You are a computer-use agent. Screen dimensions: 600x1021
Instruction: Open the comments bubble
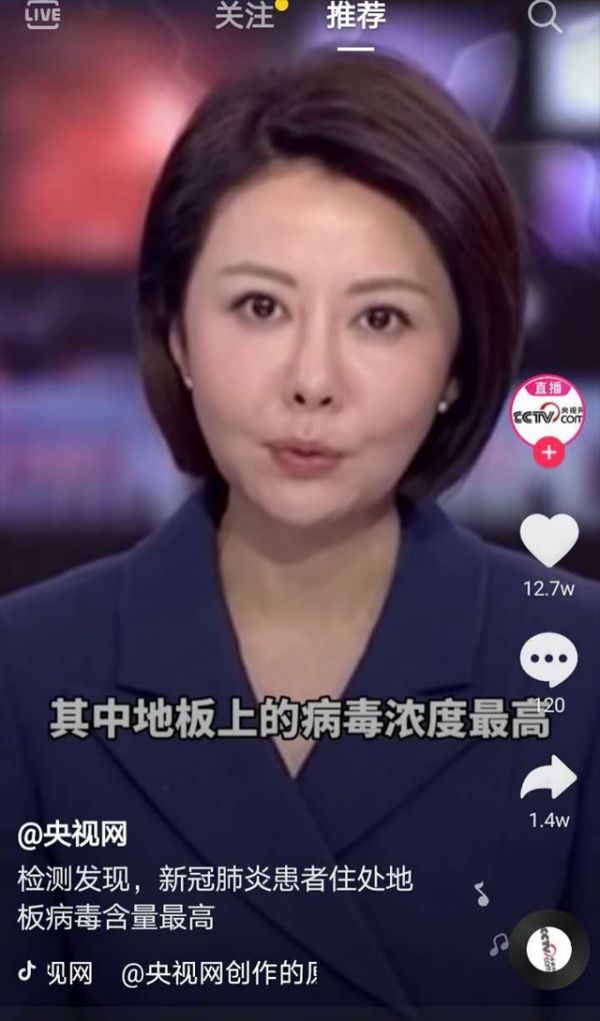click(548, 662)
